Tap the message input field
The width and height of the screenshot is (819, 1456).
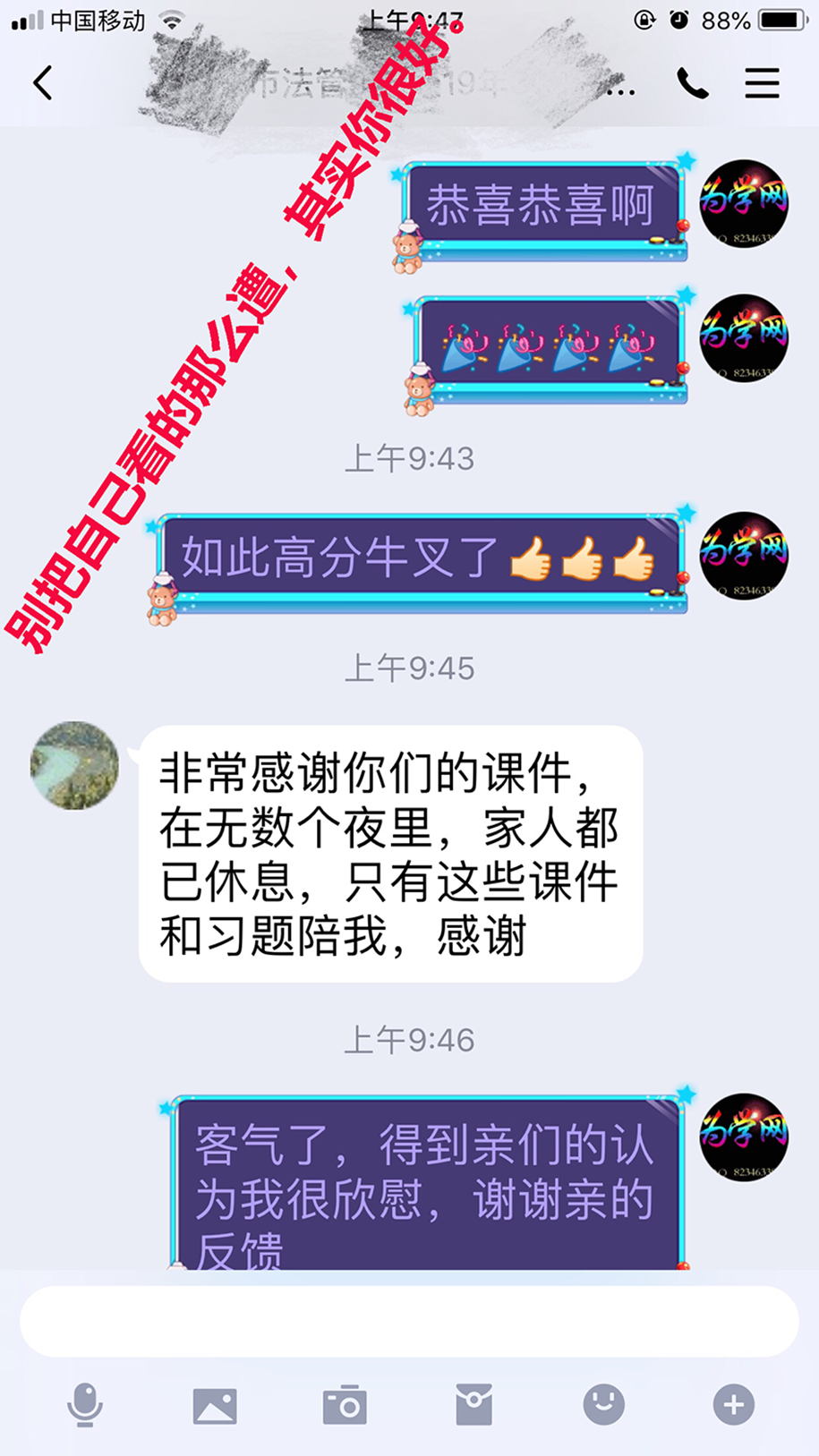[x=409, y=1322]
